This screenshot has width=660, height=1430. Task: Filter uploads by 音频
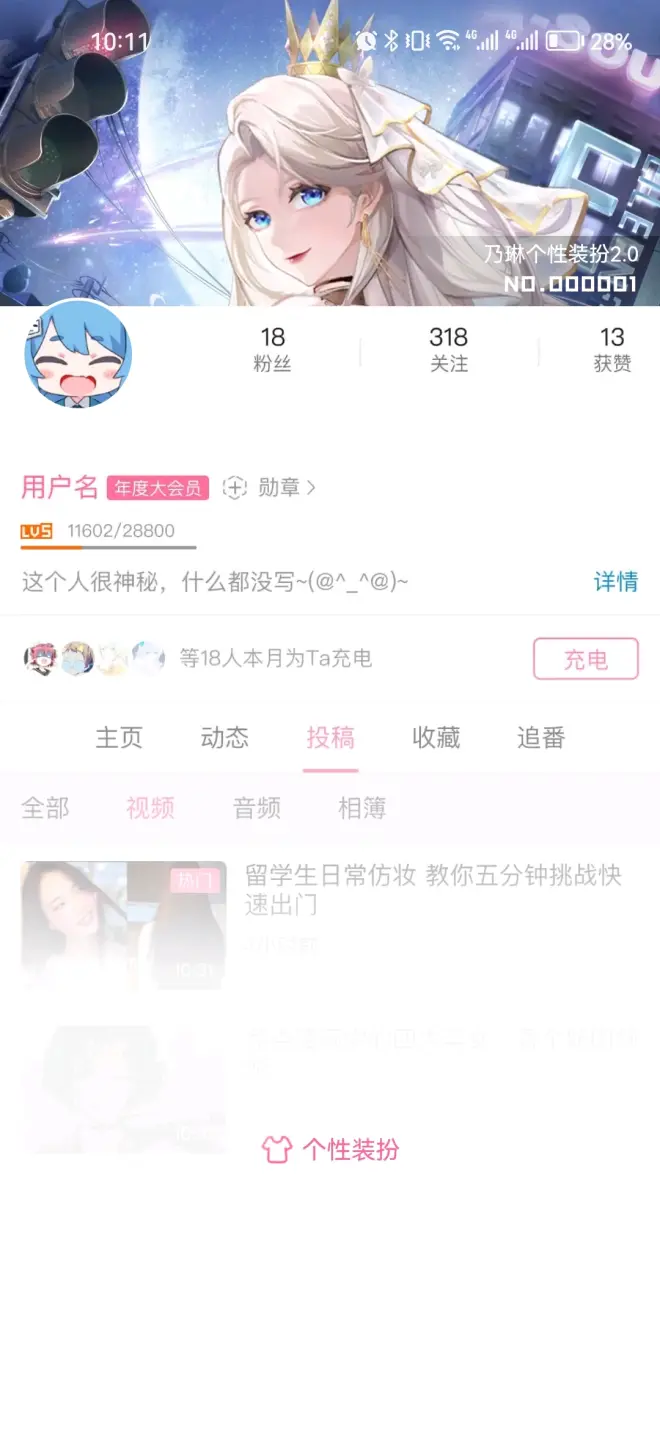click(257, 808)
